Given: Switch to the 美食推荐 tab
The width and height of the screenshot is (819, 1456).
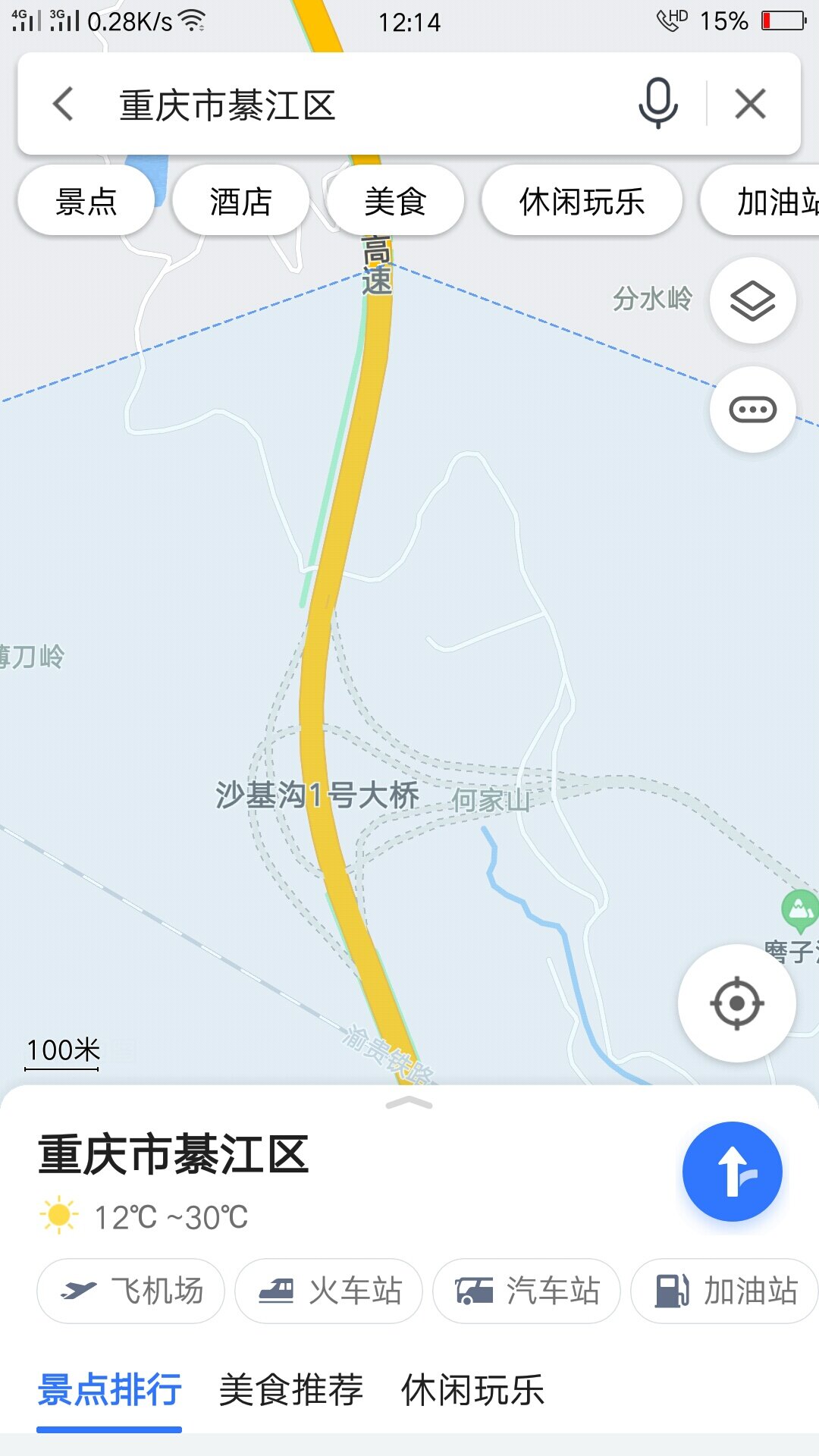Looking at the screenshot, I should tap(291, 1390).
